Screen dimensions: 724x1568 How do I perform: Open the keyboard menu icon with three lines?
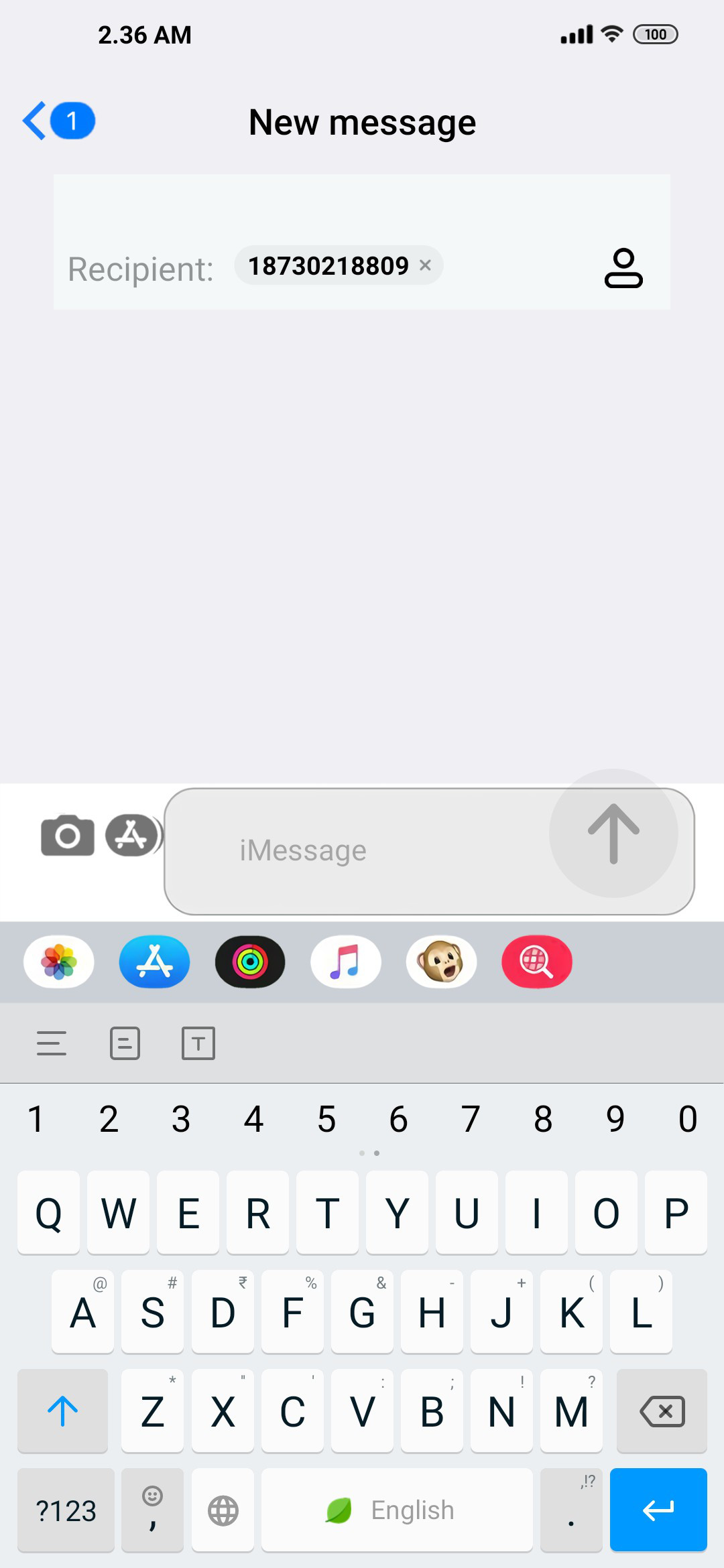[52, 1043]
